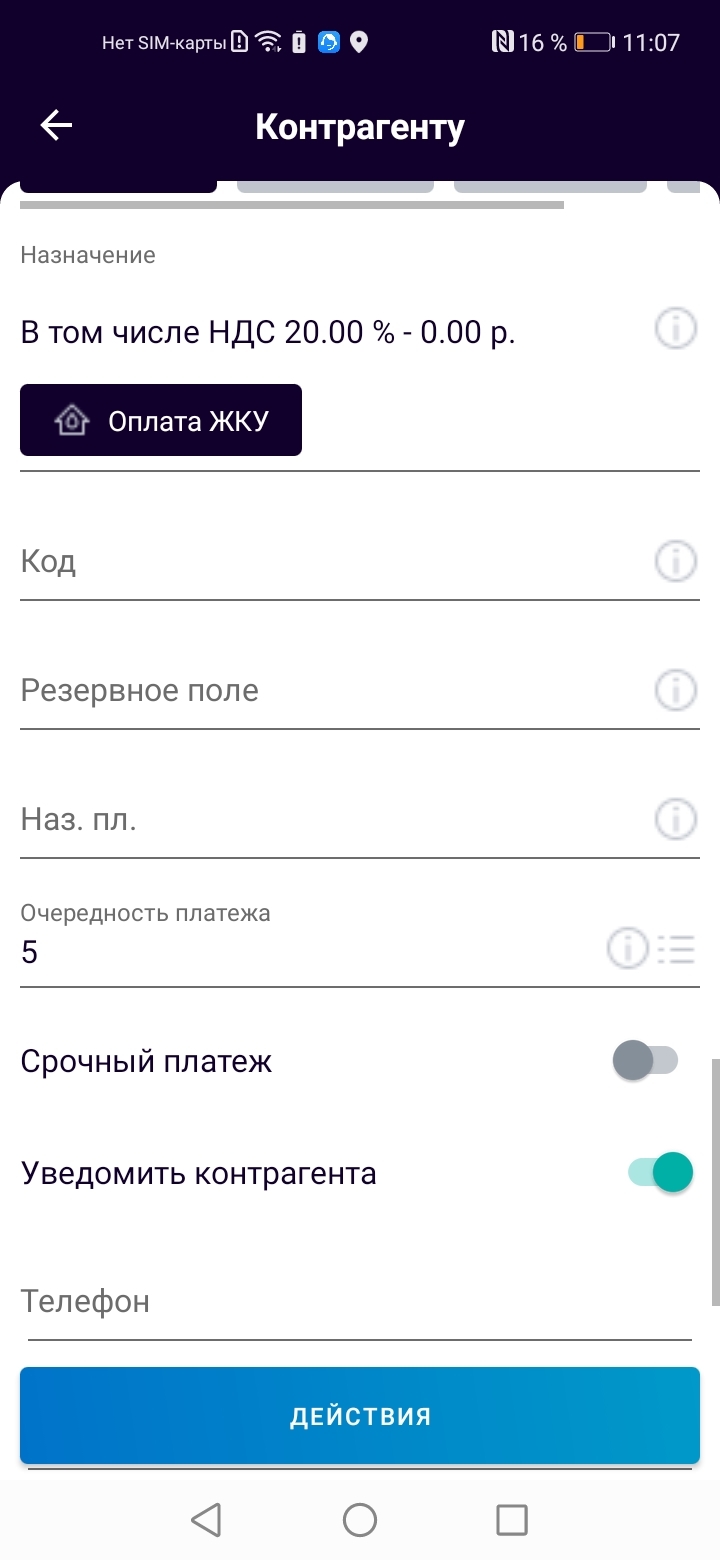Focus the Код input field
This screenshot has width=720, height=1560.
point(320,562)
